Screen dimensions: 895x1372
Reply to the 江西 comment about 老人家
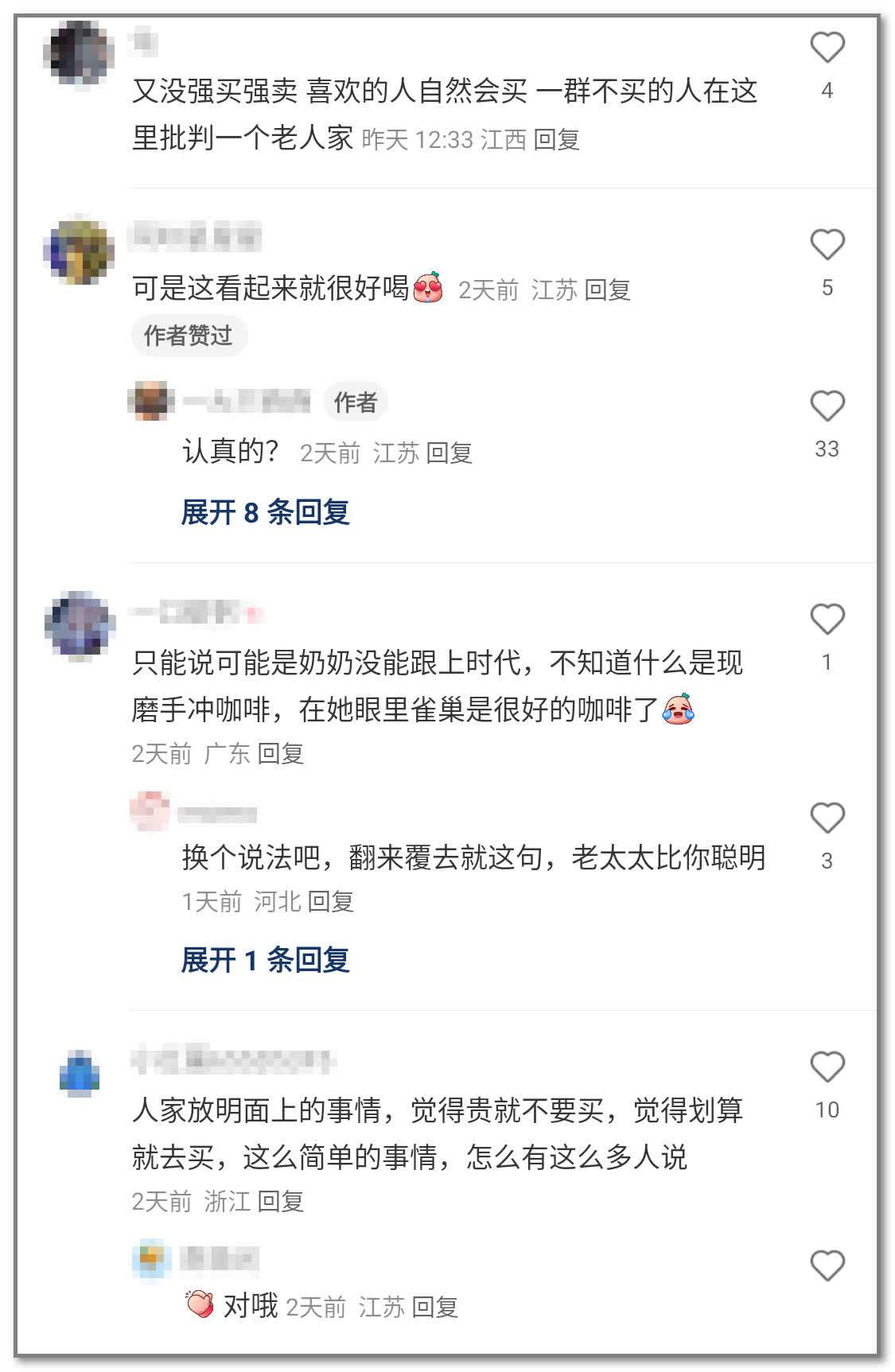[556, 140]
